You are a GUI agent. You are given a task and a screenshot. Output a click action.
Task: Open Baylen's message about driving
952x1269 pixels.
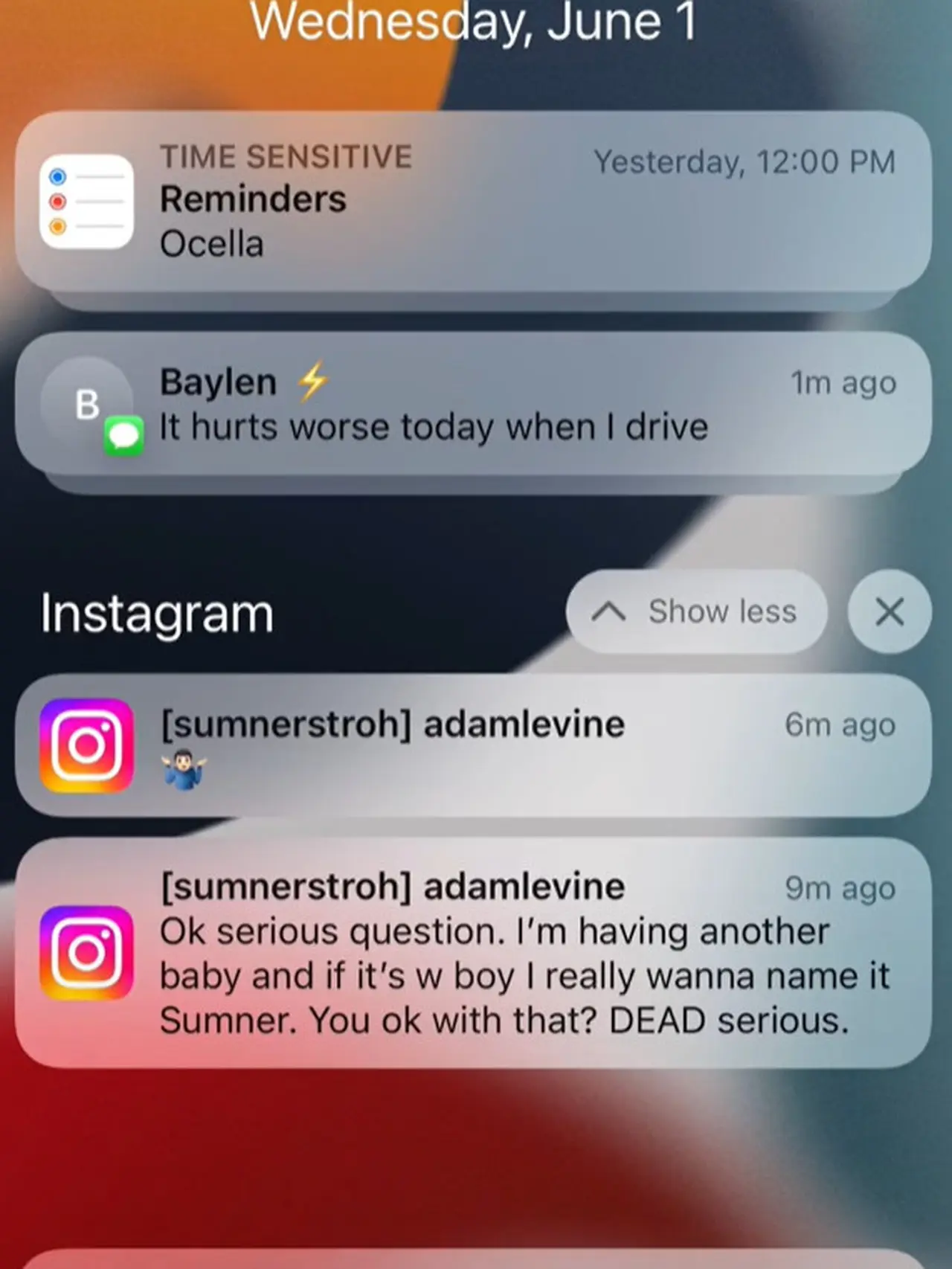coord(473,405)
